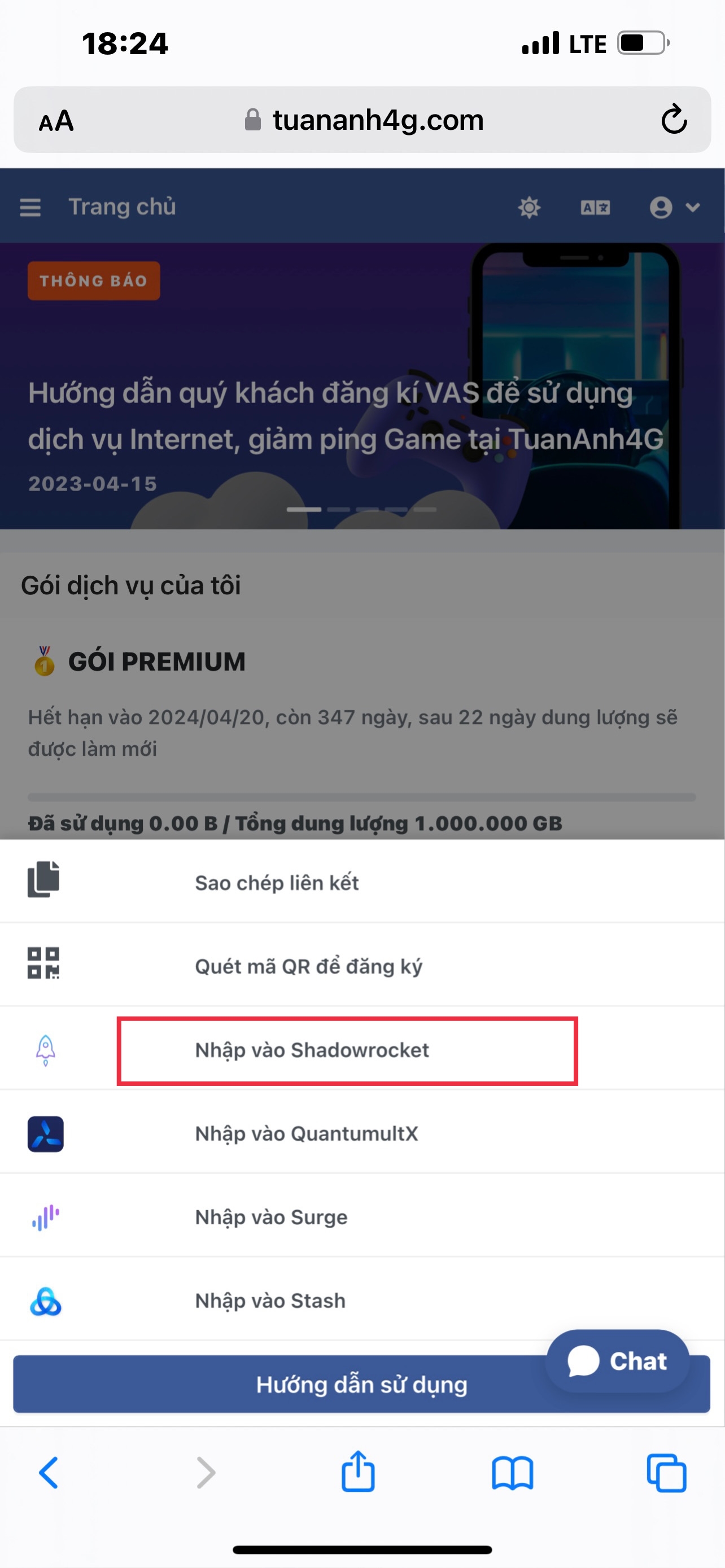Open Safari bookmarks
The height and width of the screenshot is (1568, 725).
click(512, 1473)
